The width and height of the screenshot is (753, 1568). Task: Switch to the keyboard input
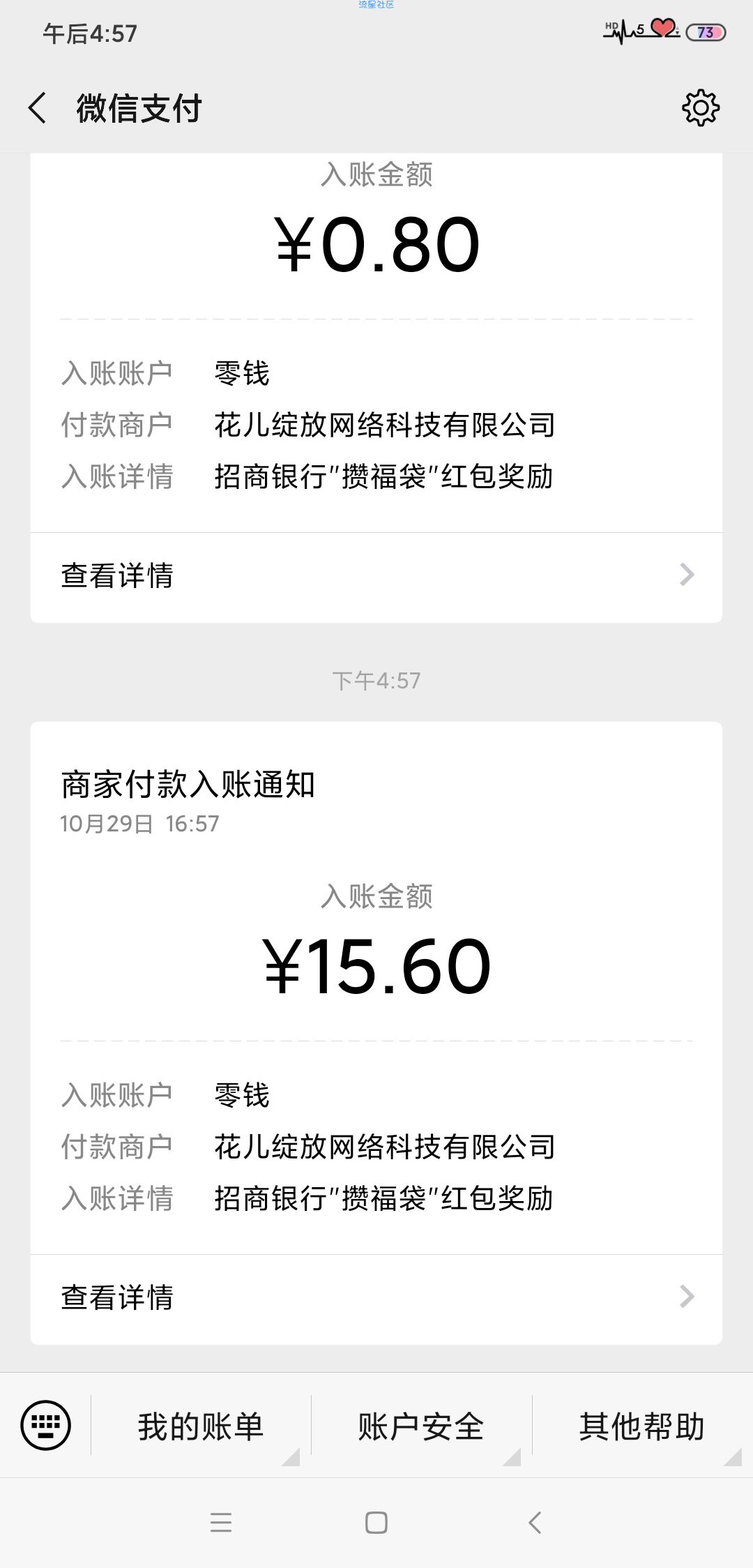[x=46, y=1425]
